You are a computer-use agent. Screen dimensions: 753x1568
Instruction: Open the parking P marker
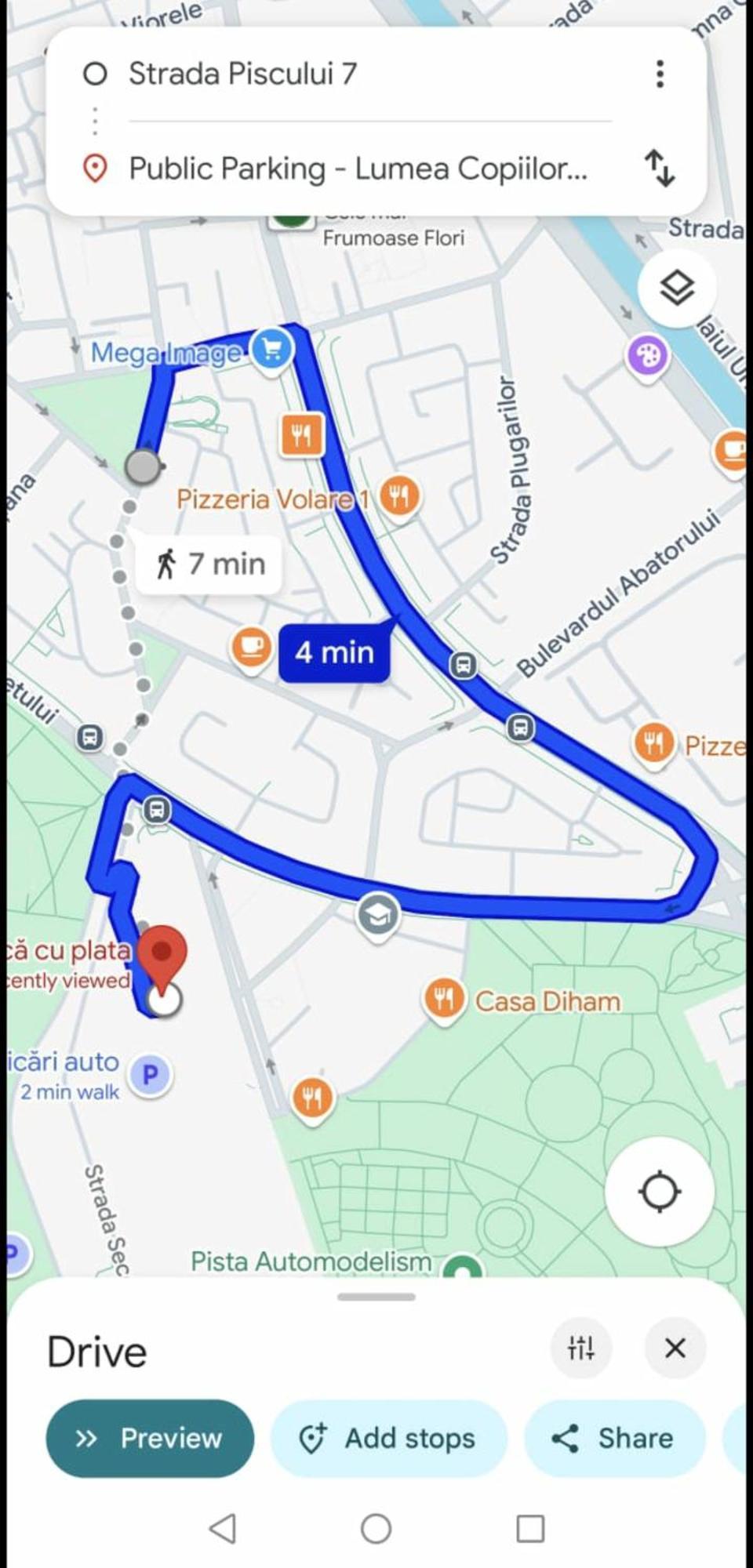click(x=151, y=1074)
